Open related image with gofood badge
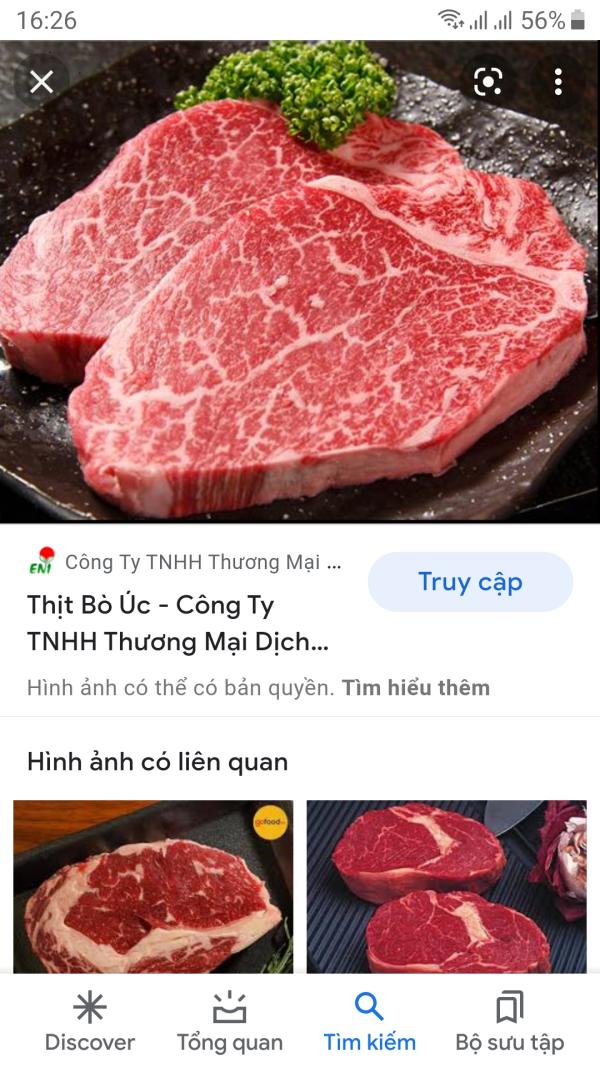This screenshot has height=1067, width=600. 153,886
